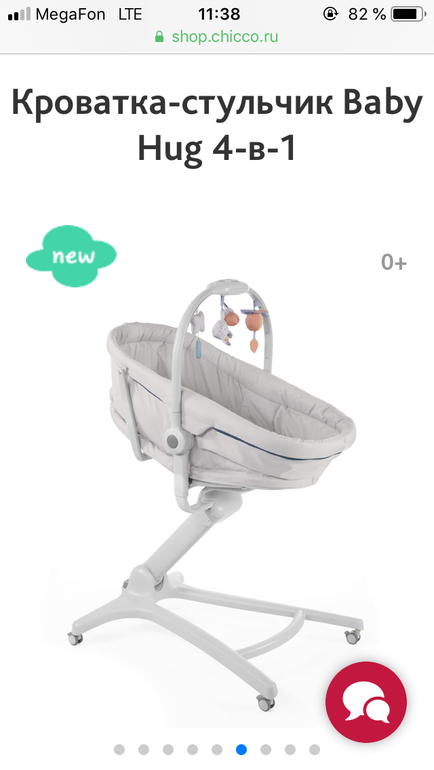Select the last image indicator dot
Screen dimensions: 434x770
coord(315,749)
